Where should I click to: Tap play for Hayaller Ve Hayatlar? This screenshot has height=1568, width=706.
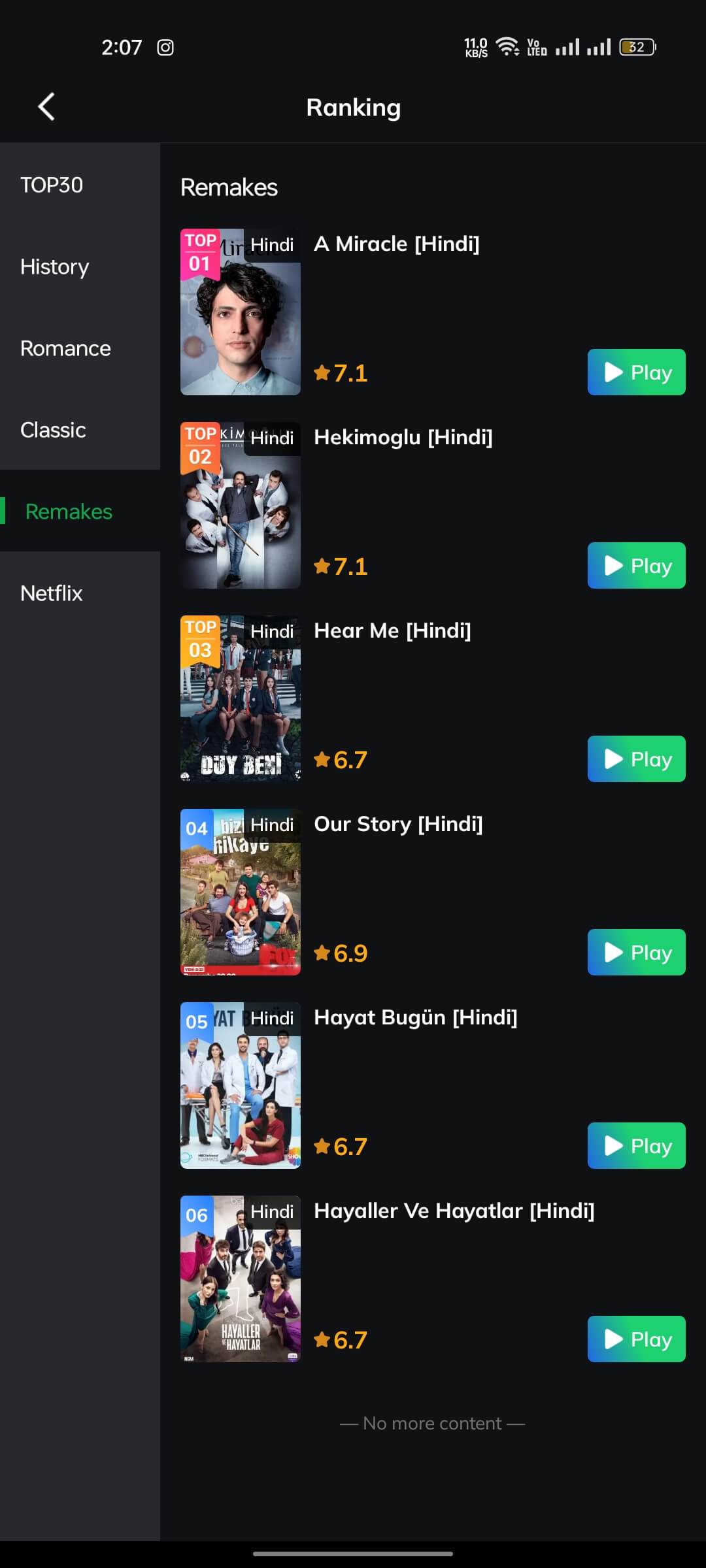coord(635,1339)
